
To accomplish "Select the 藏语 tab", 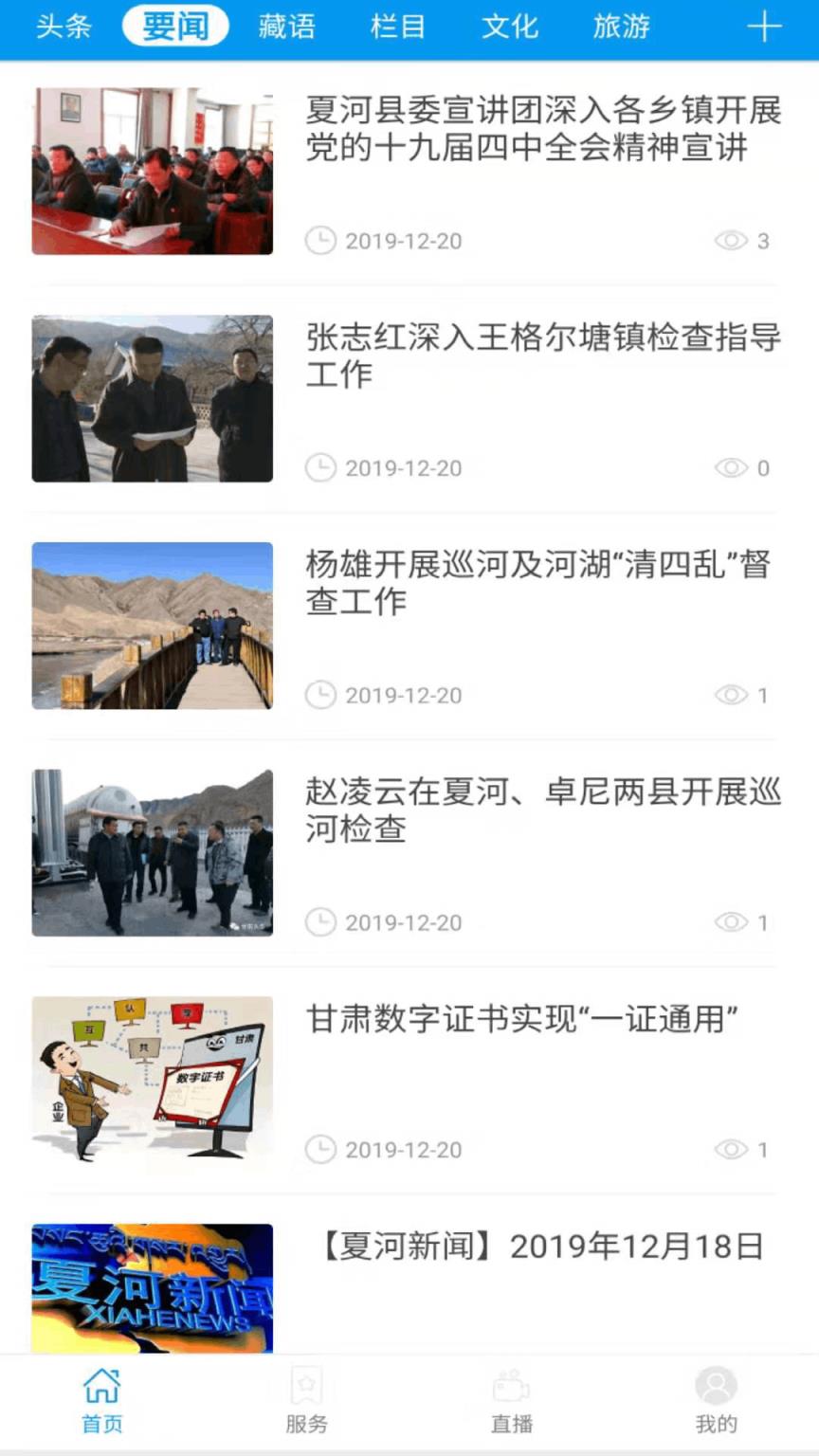I will [286, 27].
